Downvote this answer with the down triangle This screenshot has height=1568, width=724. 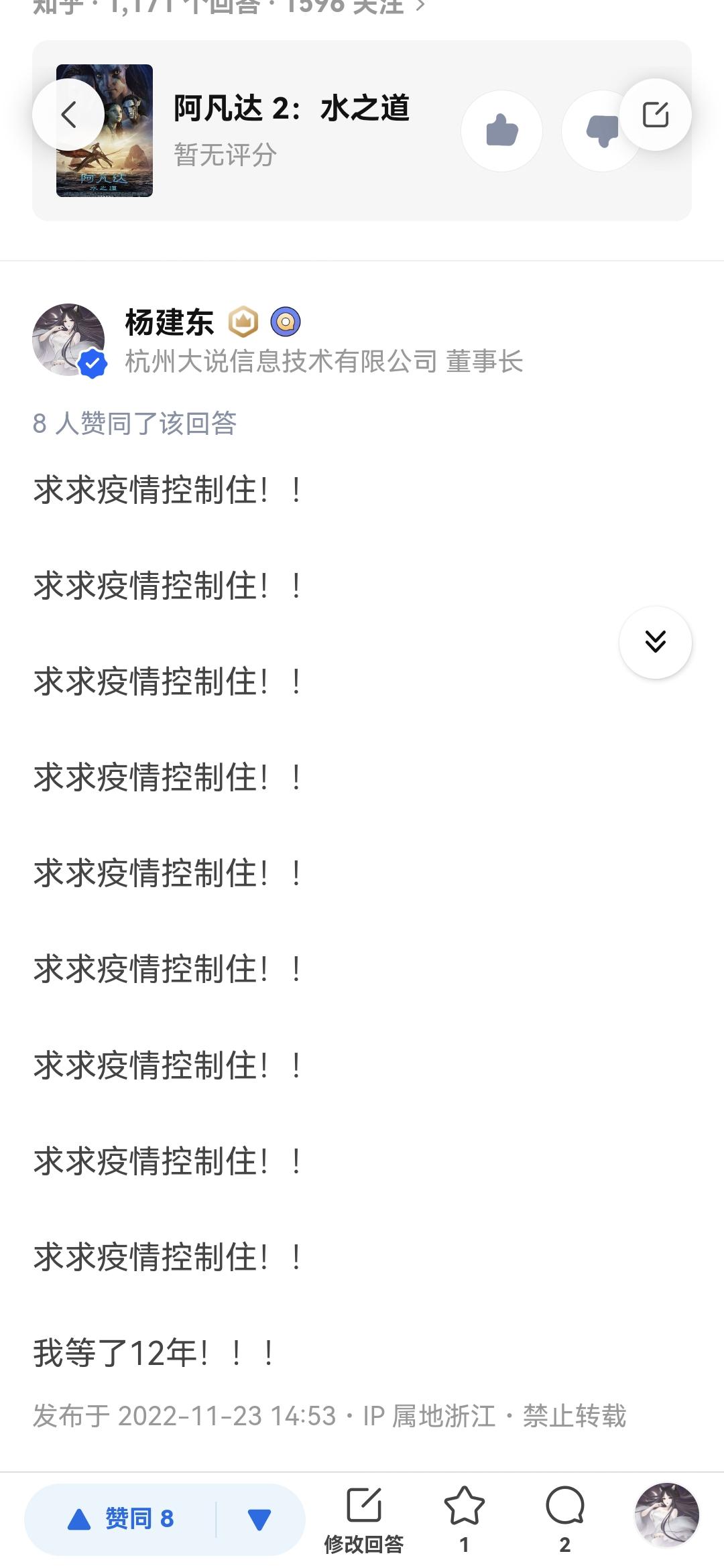point(259,1519)
